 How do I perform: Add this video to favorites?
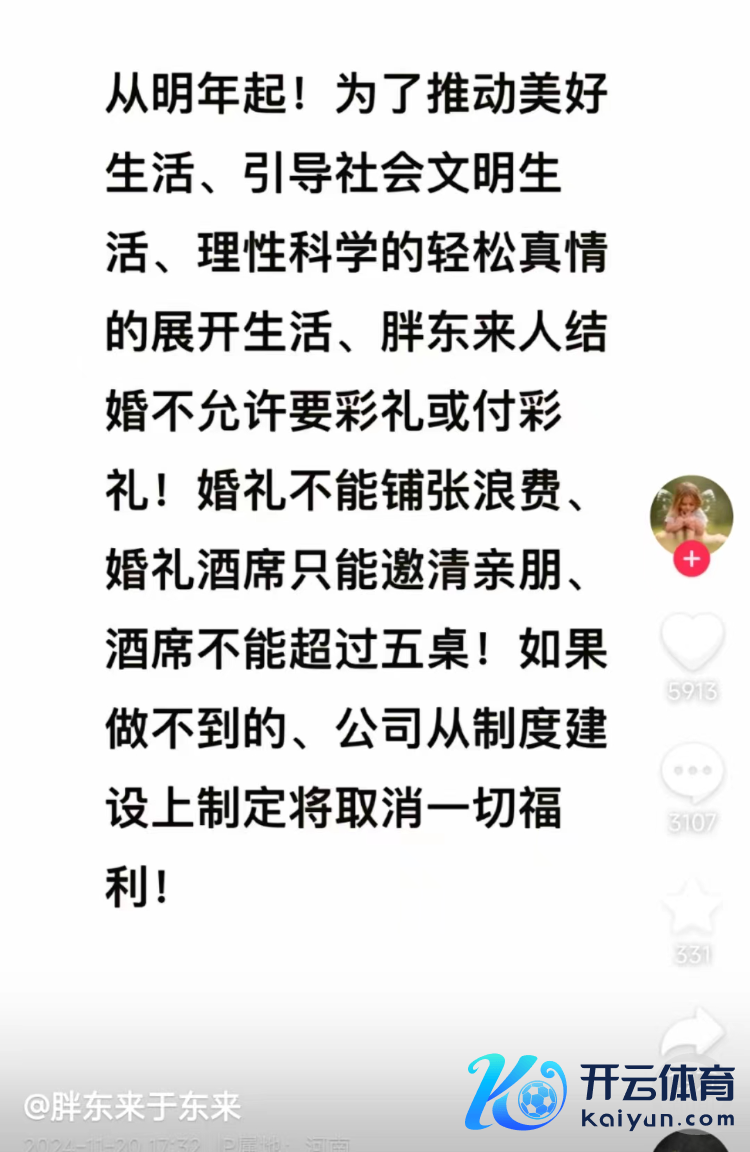pyautogui.click(x=692, y=906)
